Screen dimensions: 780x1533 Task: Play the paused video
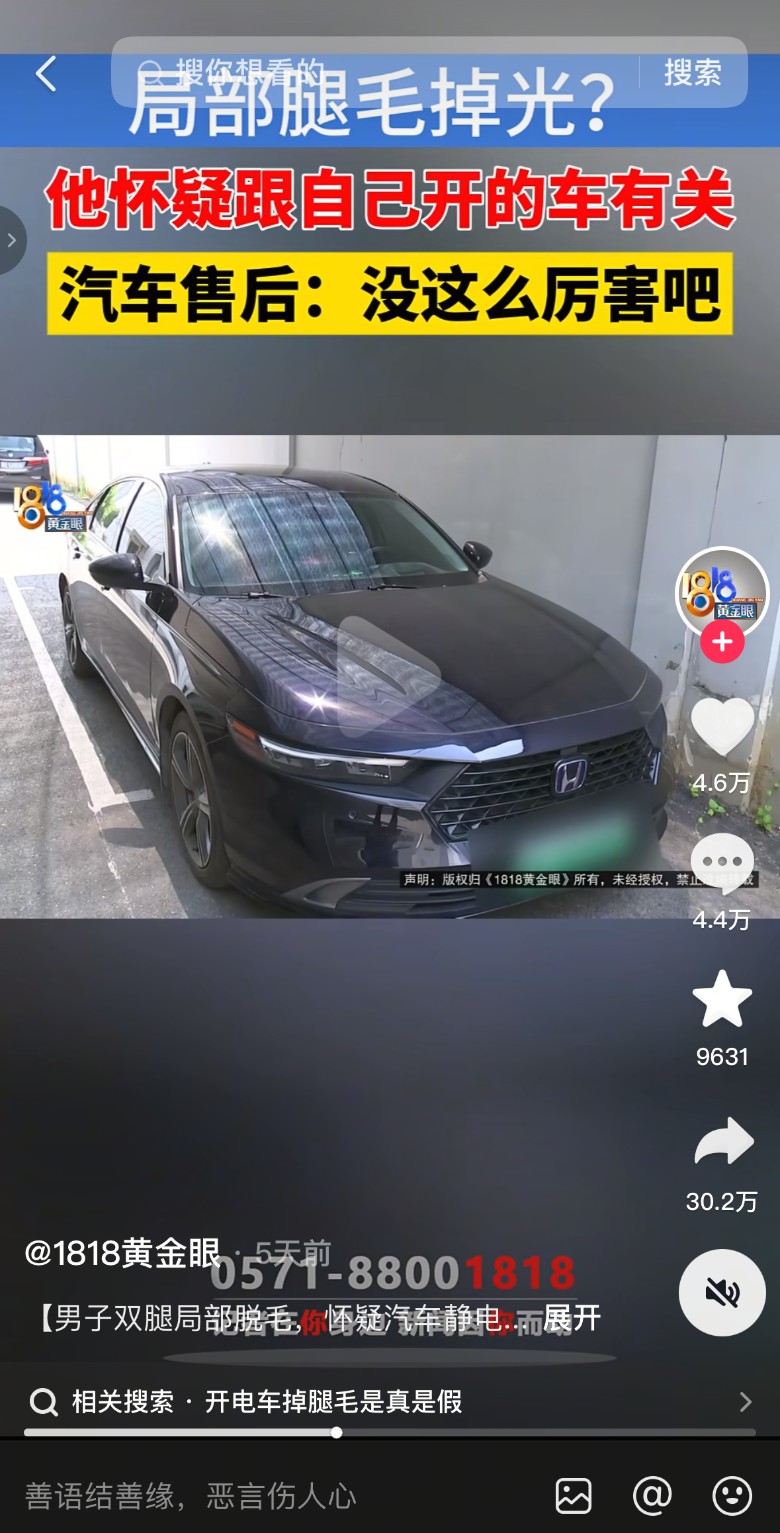click(x=388, y=676)
